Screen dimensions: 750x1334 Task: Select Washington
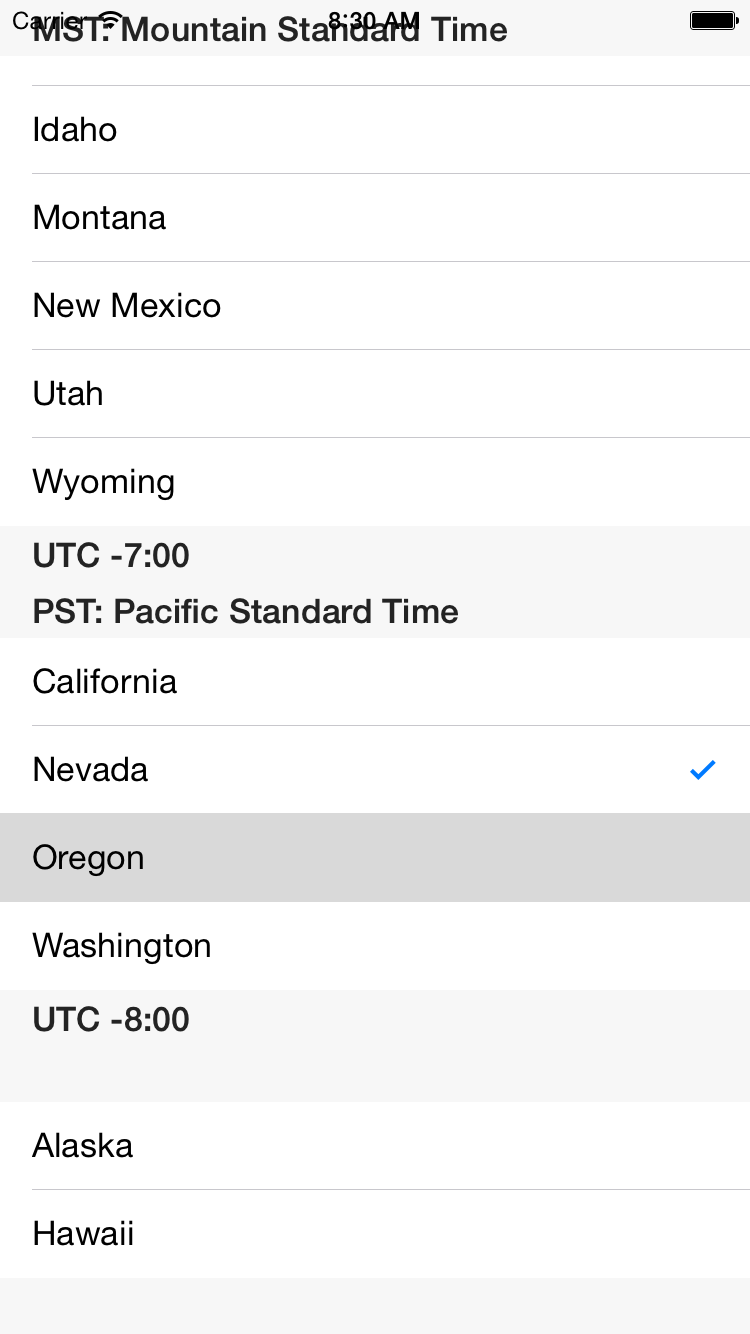(x=375, y=946)
